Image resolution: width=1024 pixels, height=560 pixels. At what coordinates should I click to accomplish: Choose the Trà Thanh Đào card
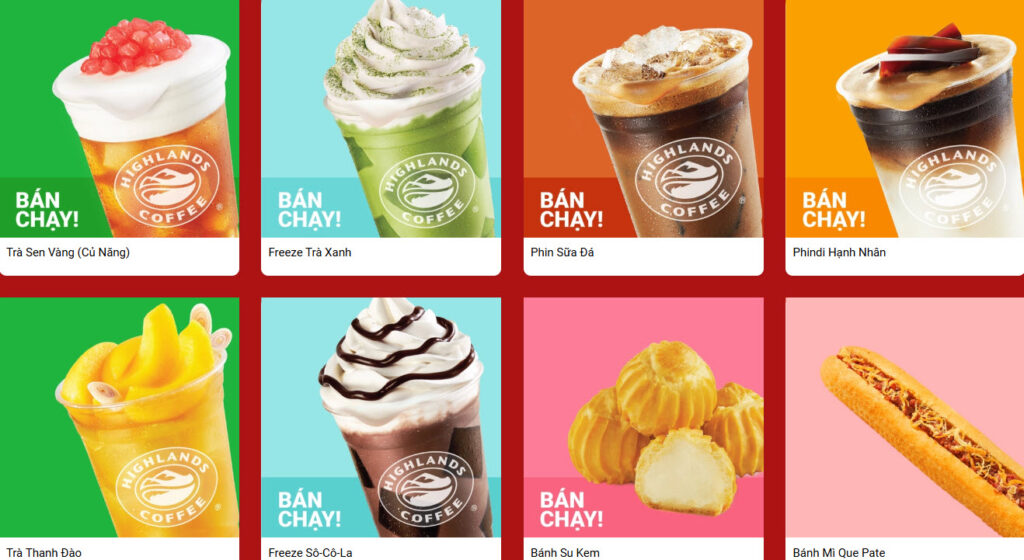(x=120, y=420)
